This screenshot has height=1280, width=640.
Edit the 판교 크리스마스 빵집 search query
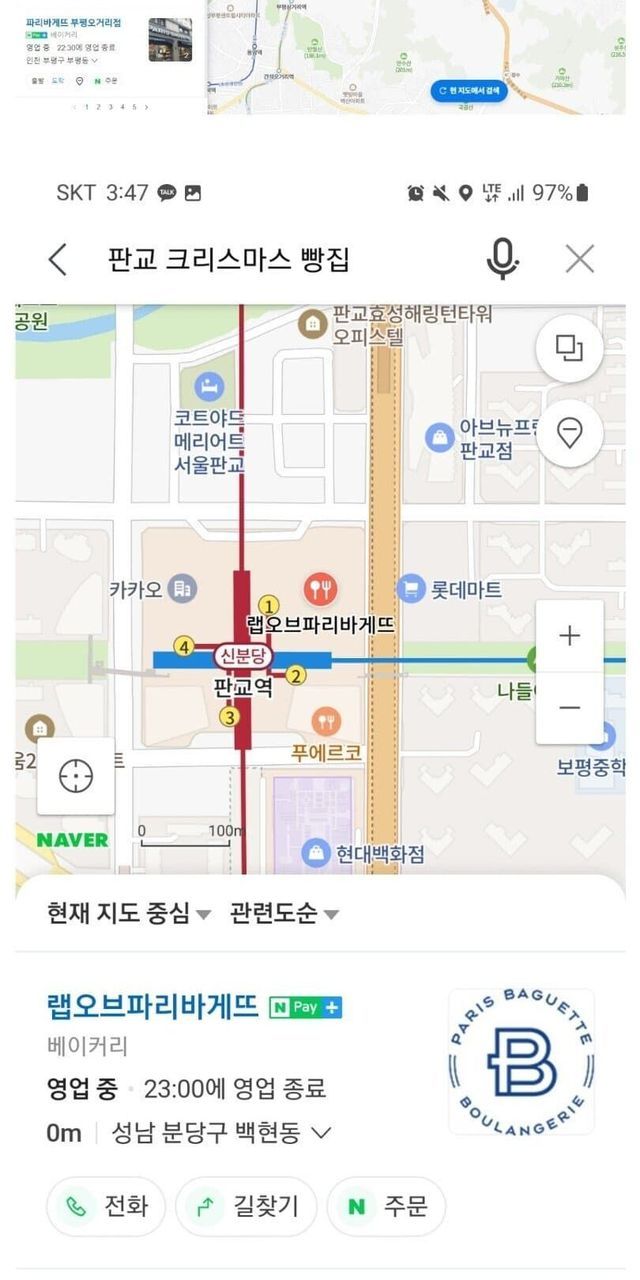tap(228, 260)
